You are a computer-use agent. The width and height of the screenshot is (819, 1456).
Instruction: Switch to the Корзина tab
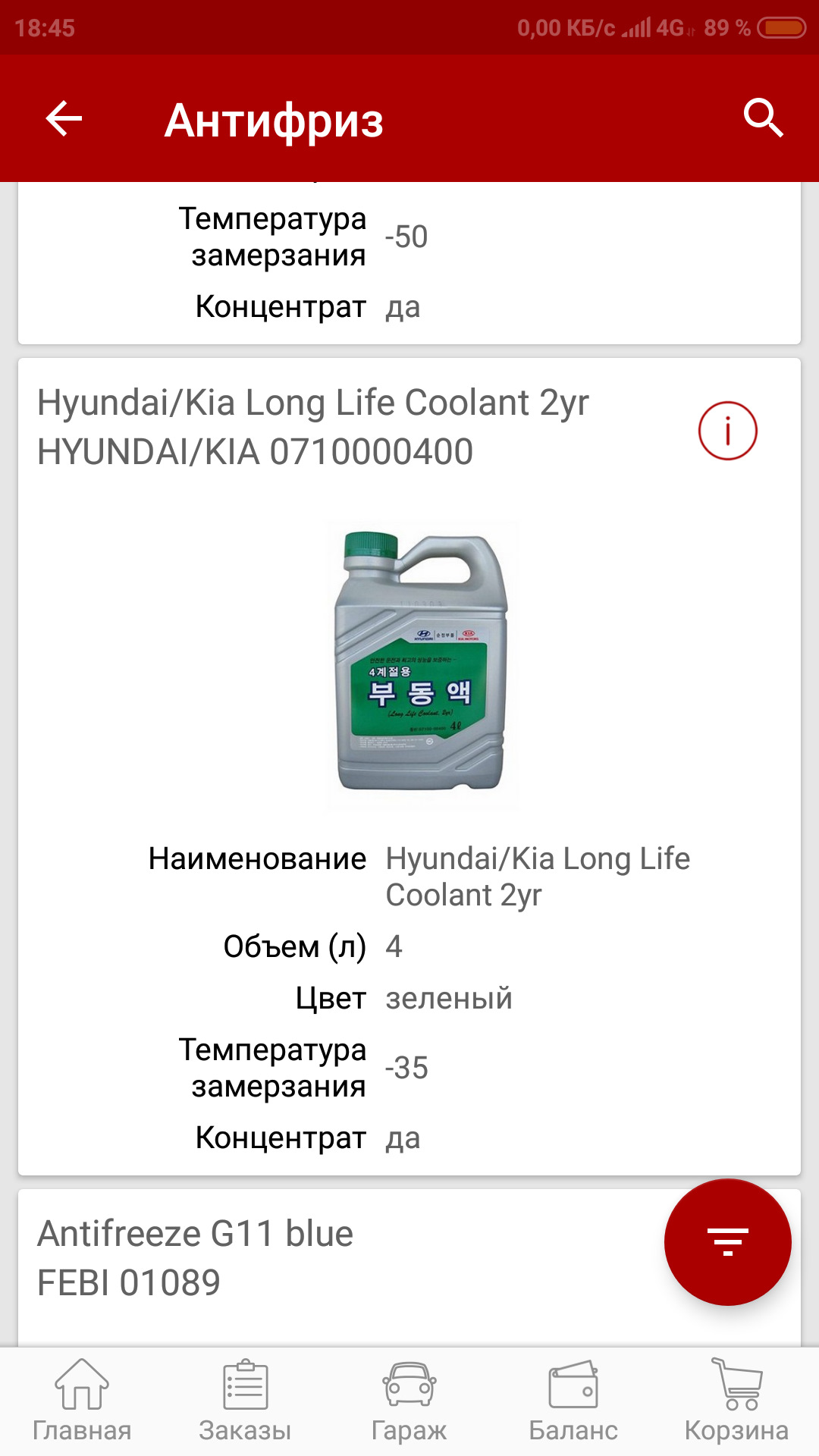[736, 1401]
